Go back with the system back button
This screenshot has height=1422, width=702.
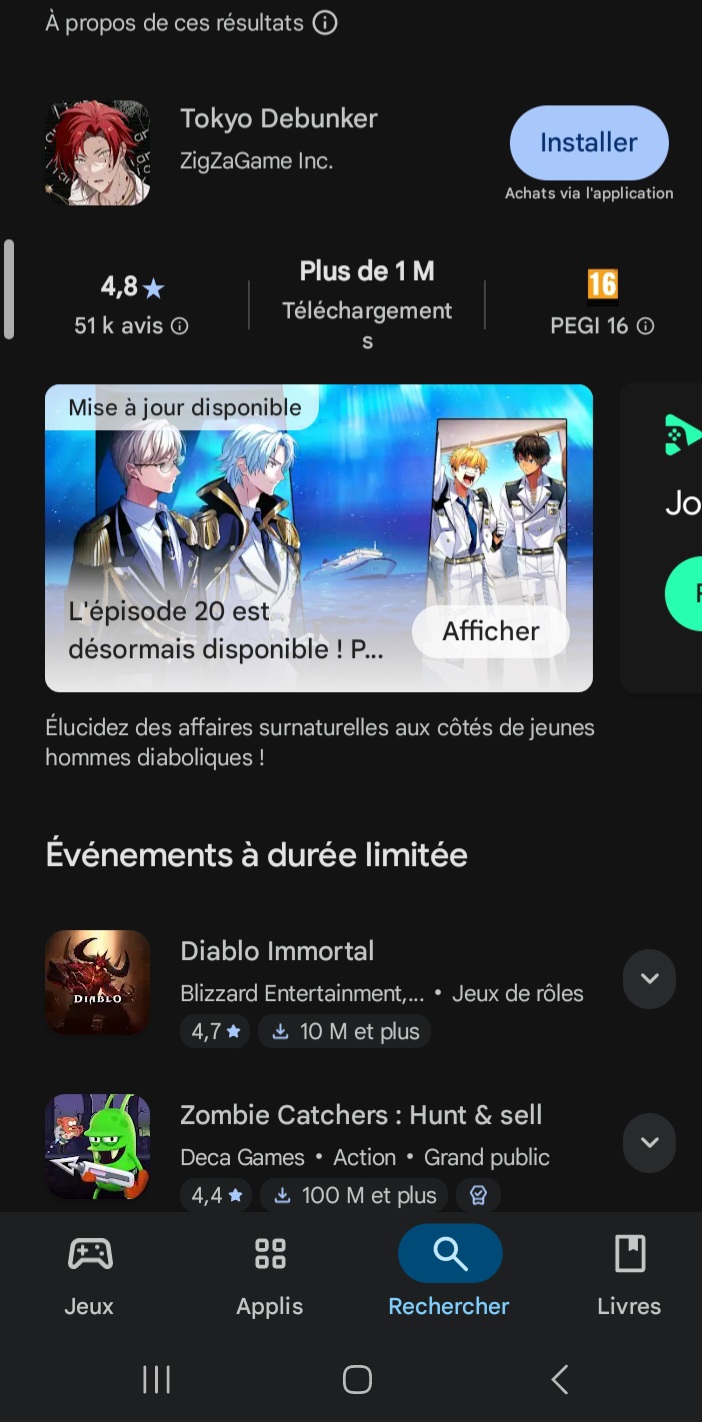point(560,1380)
